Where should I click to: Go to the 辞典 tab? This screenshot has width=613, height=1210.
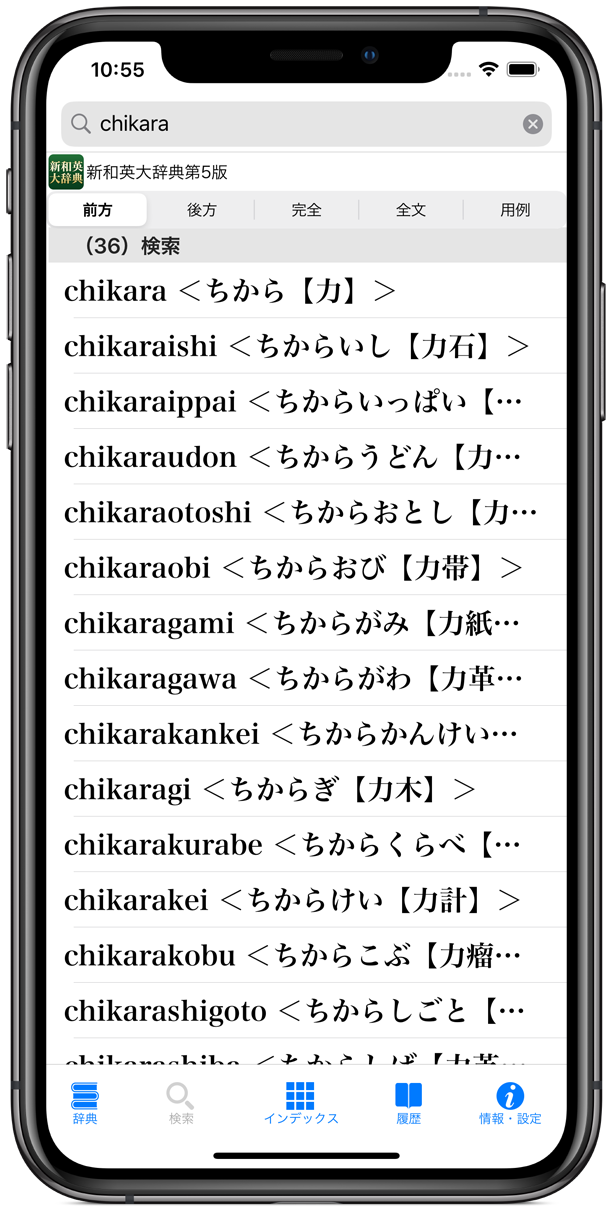click(85, 1103)
